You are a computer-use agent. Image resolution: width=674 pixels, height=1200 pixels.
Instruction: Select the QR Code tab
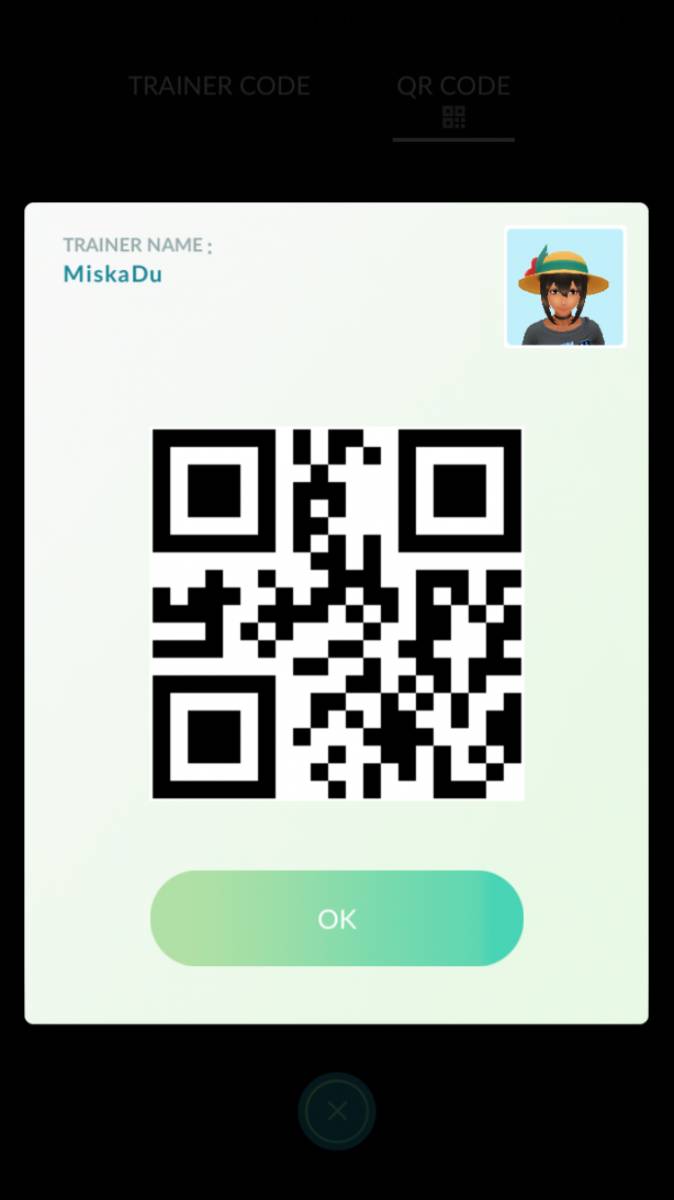[453, 100]
